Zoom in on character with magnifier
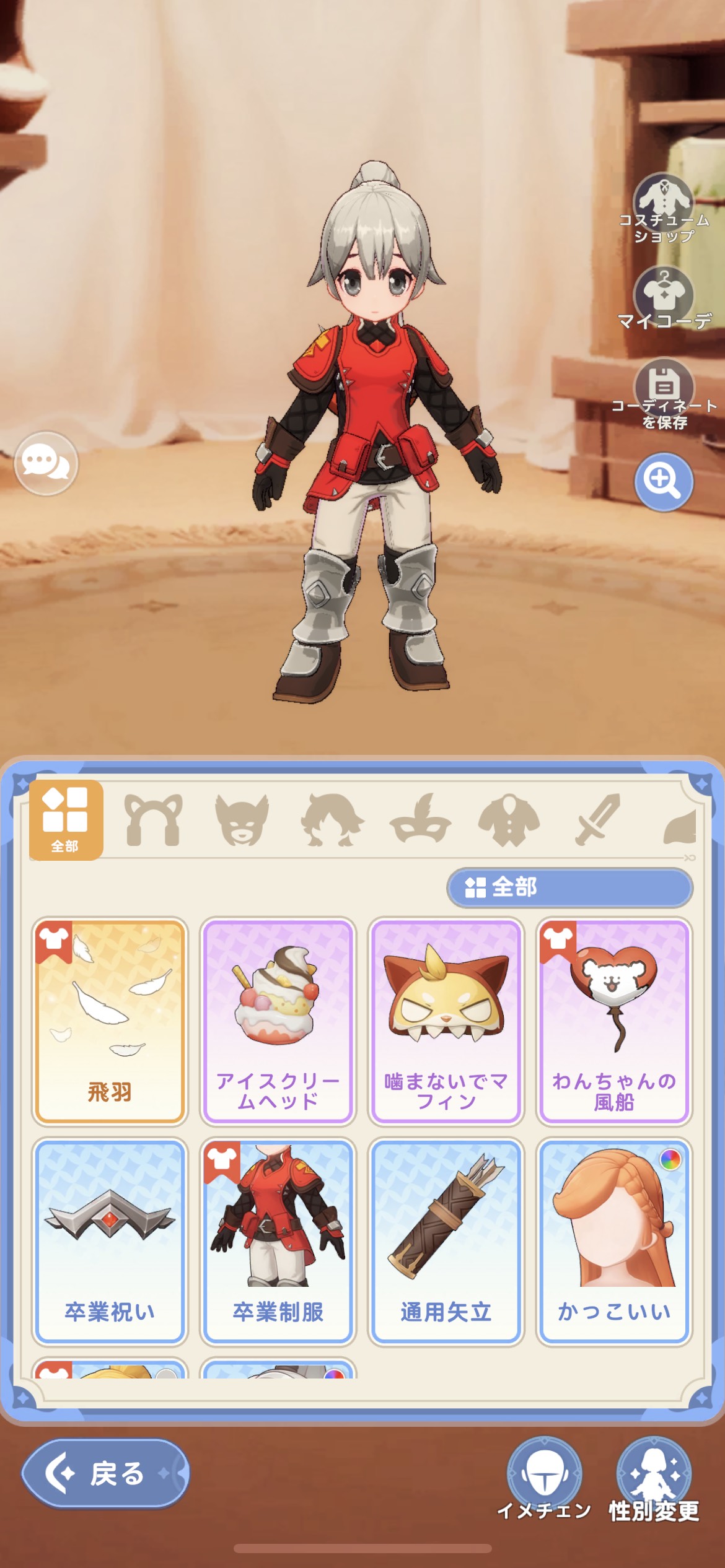 coord(664,482)
